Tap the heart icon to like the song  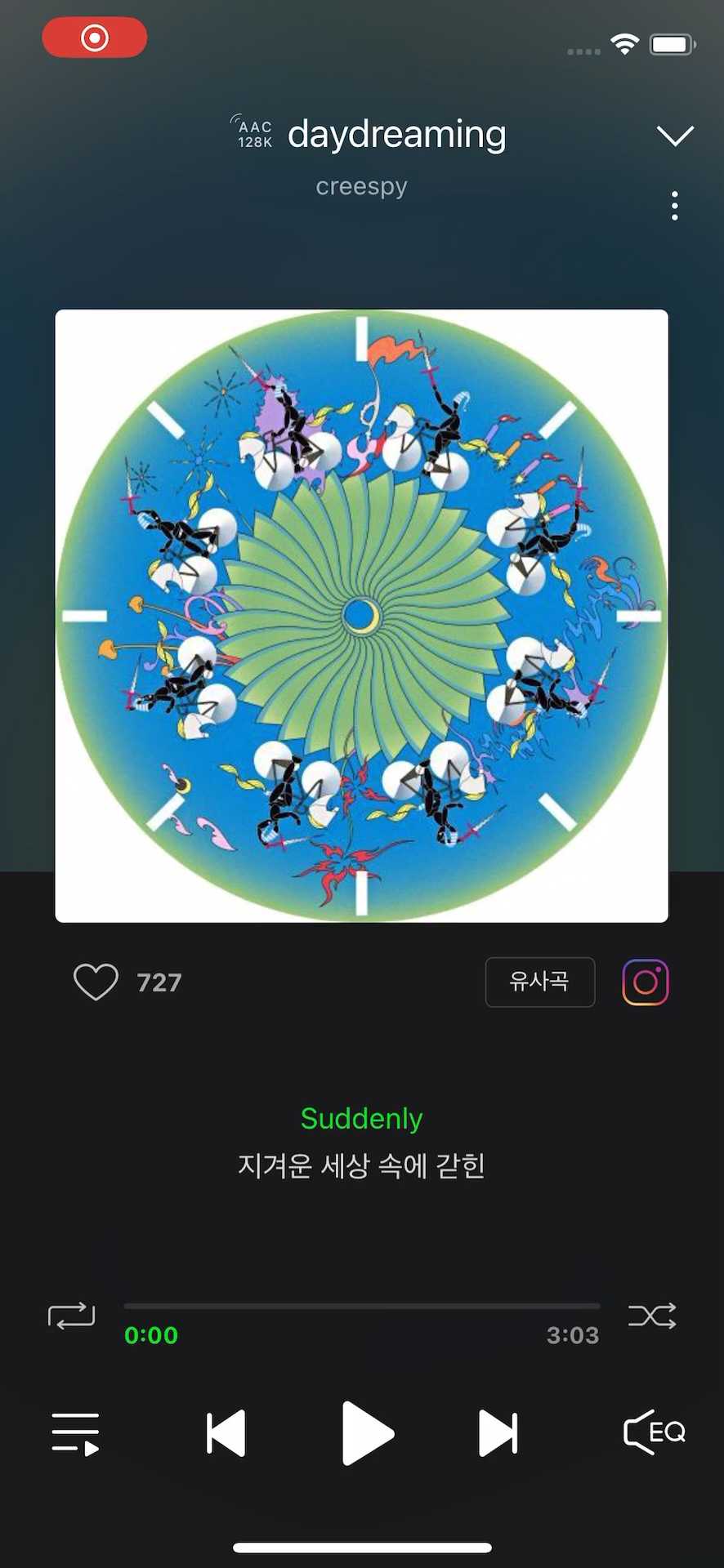click(x=96, y=982)
